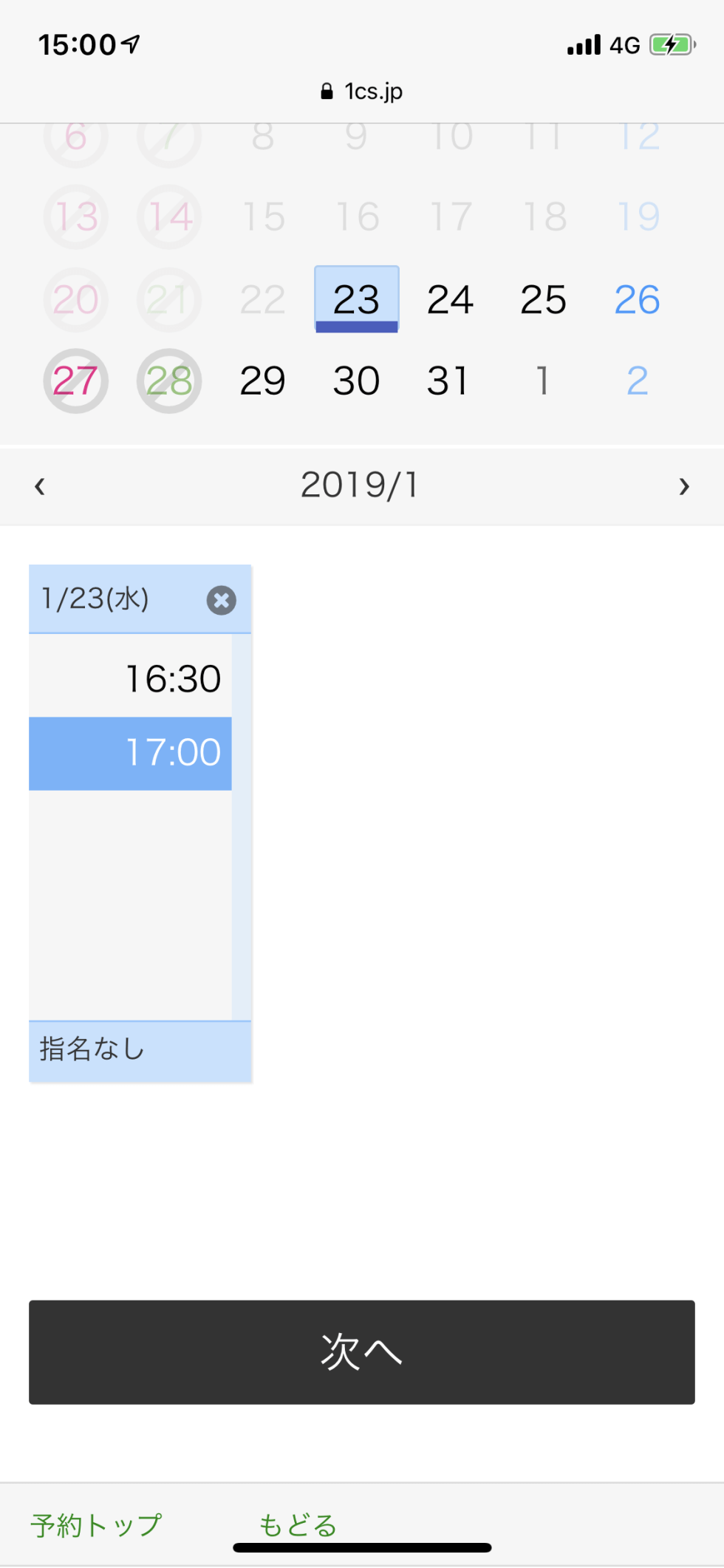Image resolution: width=724 pixels, height=1568 pixels.
Task: Go to the next month
Action: pos(684,485)
